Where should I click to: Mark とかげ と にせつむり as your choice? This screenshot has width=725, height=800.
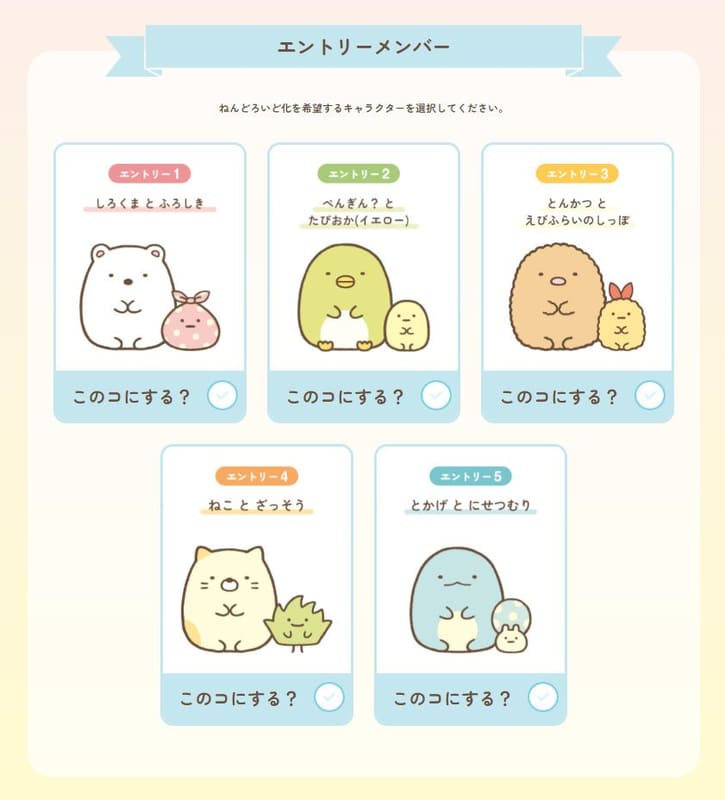543,697
